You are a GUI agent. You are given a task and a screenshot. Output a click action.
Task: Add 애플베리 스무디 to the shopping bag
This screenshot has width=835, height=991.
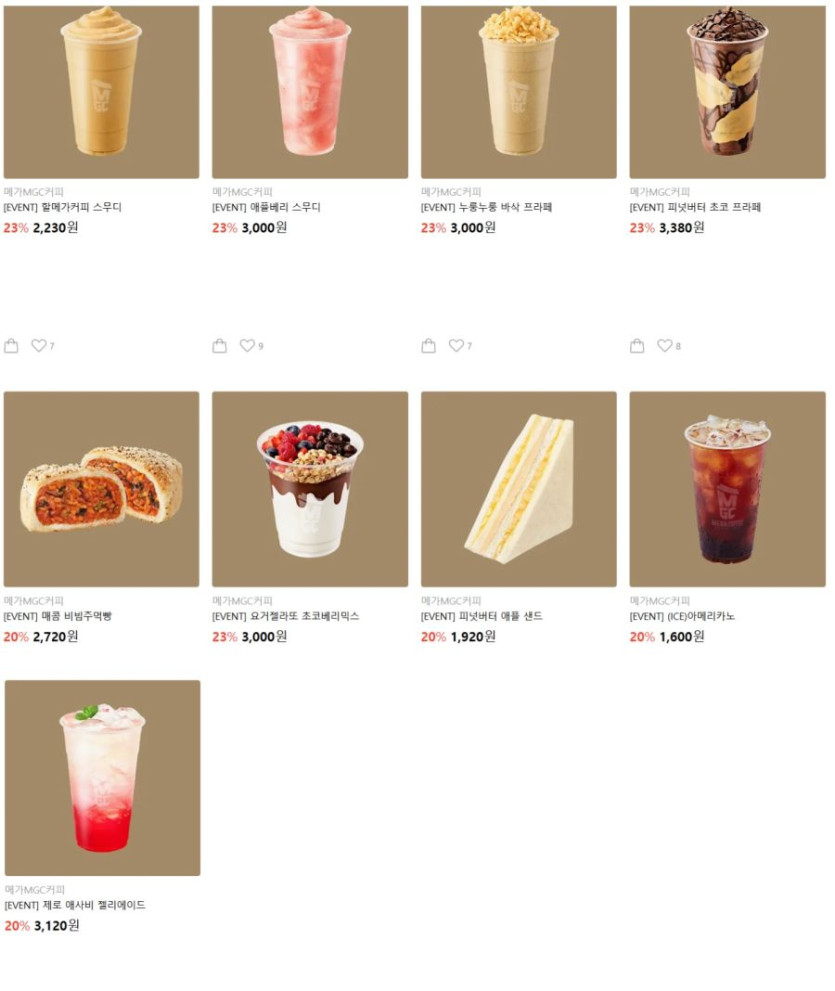coord(220,346)
